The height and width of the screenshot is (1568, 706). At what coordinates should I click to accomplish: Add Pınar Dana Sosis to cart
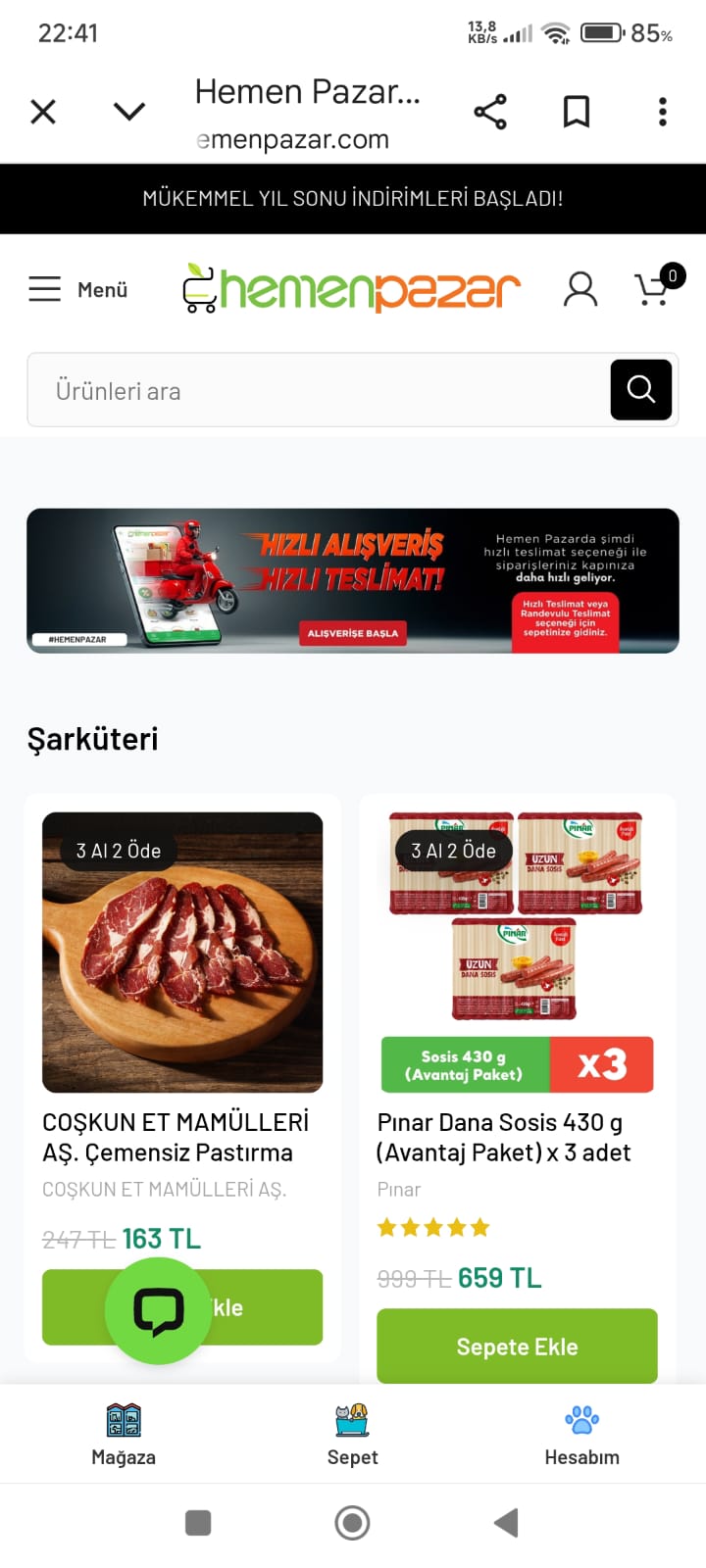pyautogui.click(x=517, y=1347)
